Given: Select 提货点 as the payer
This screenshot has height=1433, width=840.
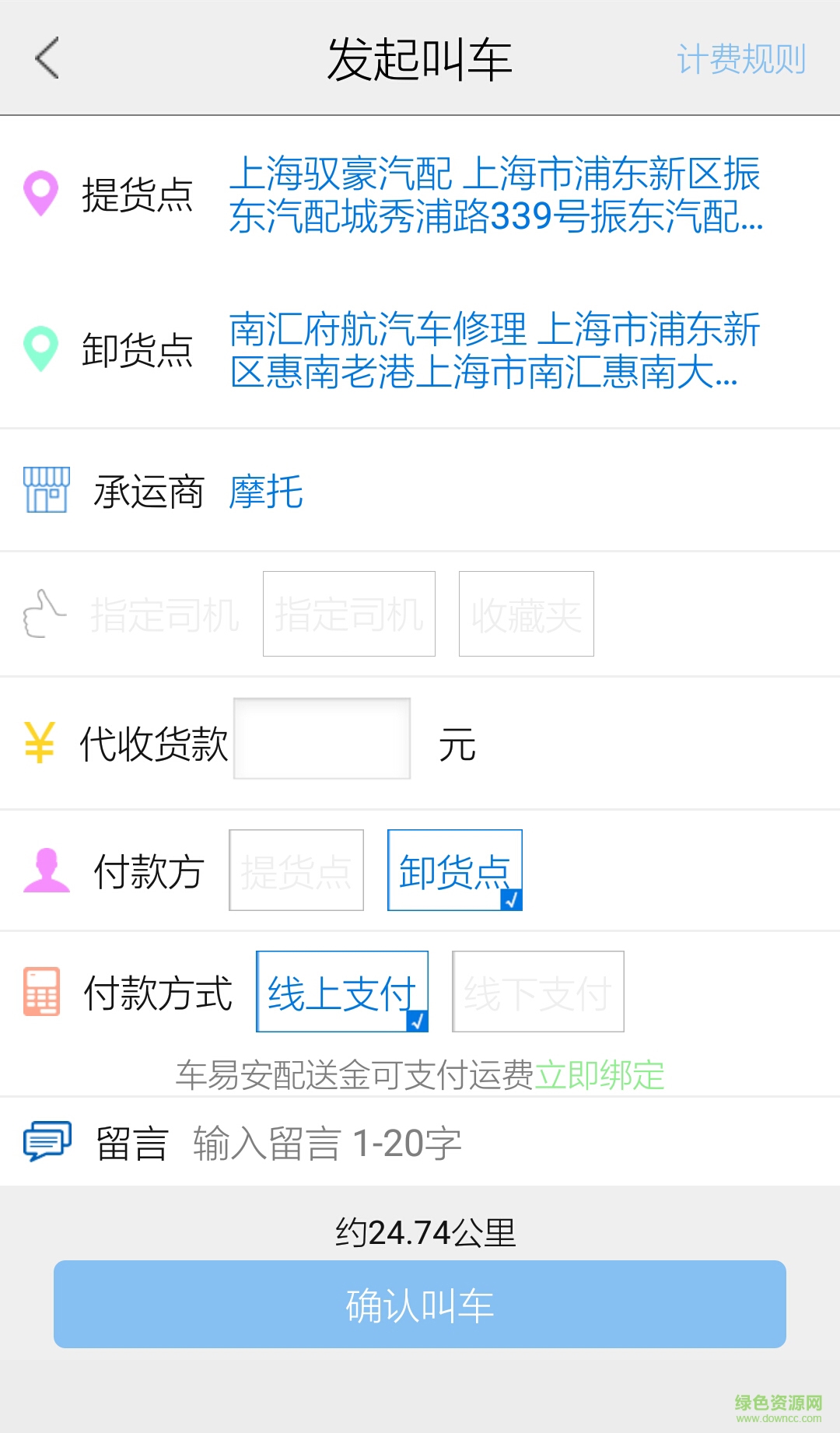Looking at the screenshot, I should click(x=296, y=871).
